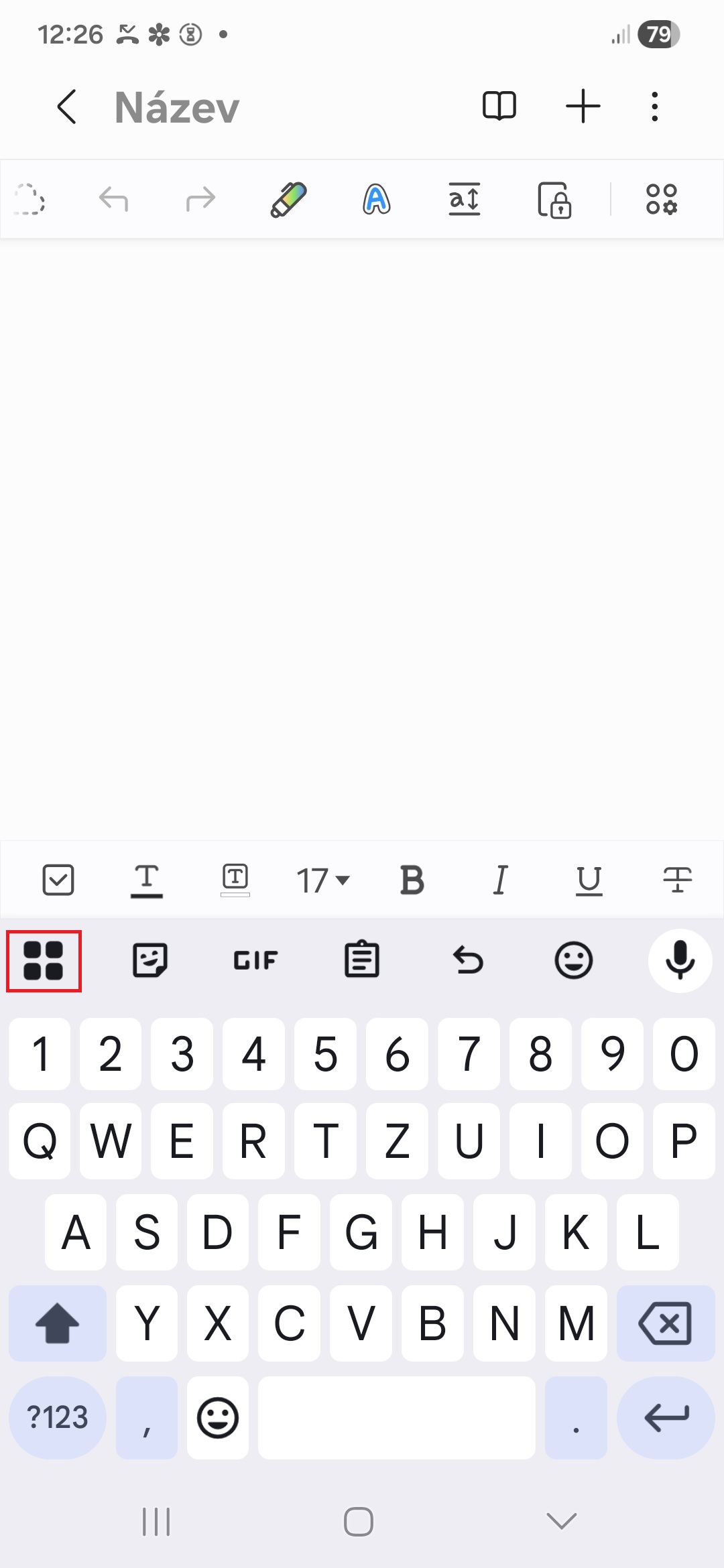Start voice typing with the microphone
The image size is (724, 1568).
[680, 961]
